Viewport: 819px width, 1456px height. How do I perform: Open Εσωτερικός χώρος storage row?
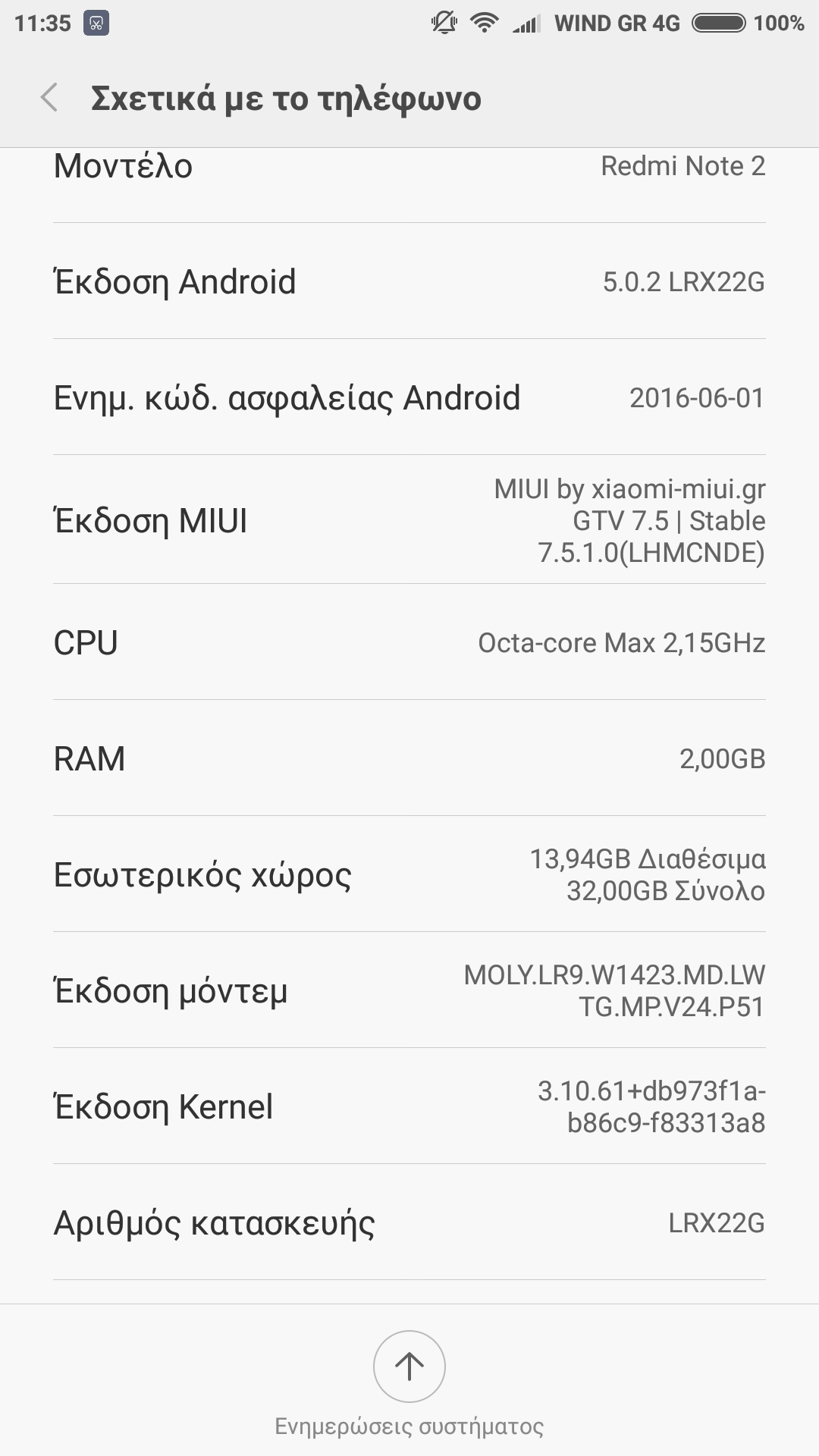click(x=409, y=874)
